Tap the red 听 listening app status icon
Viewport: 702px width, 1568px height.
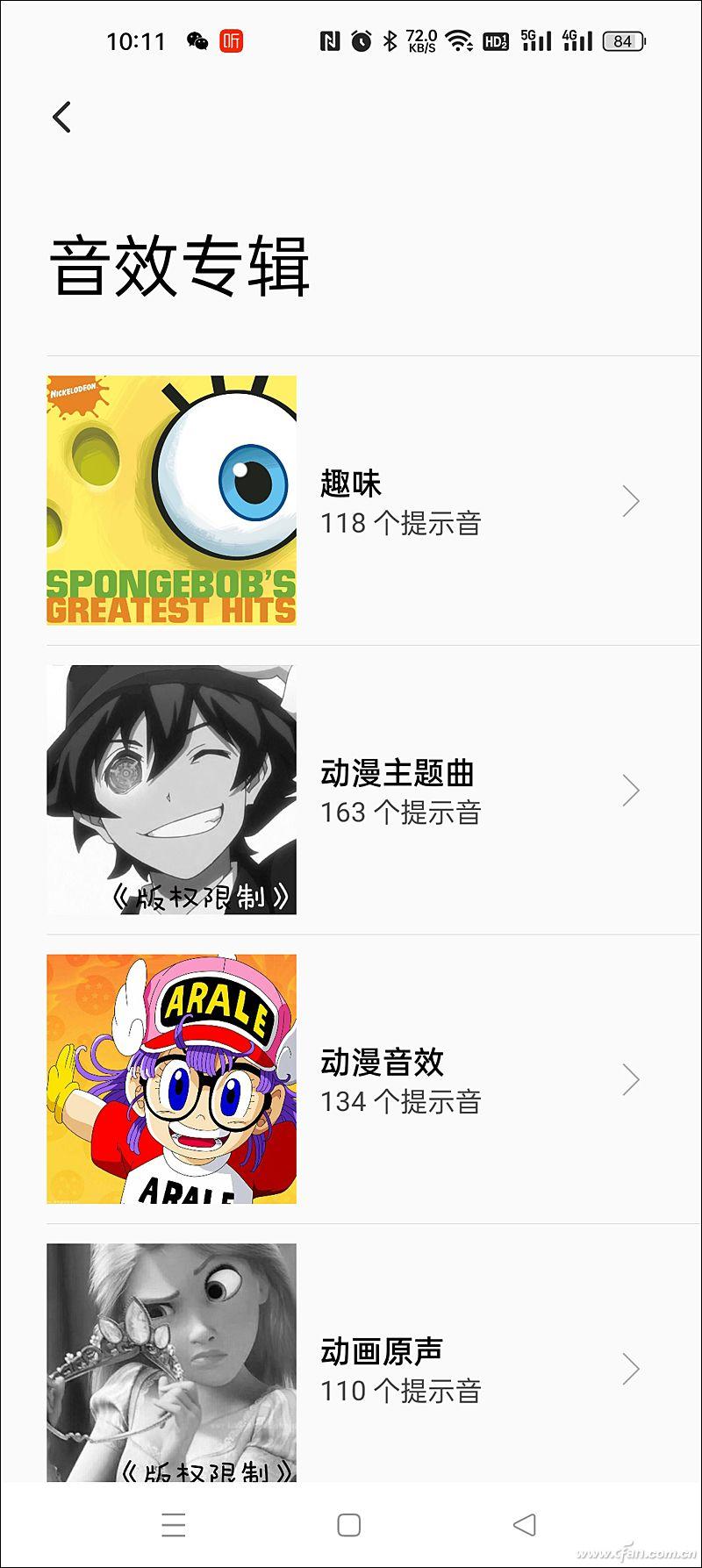pyautogui.click(x=231, y=40)
